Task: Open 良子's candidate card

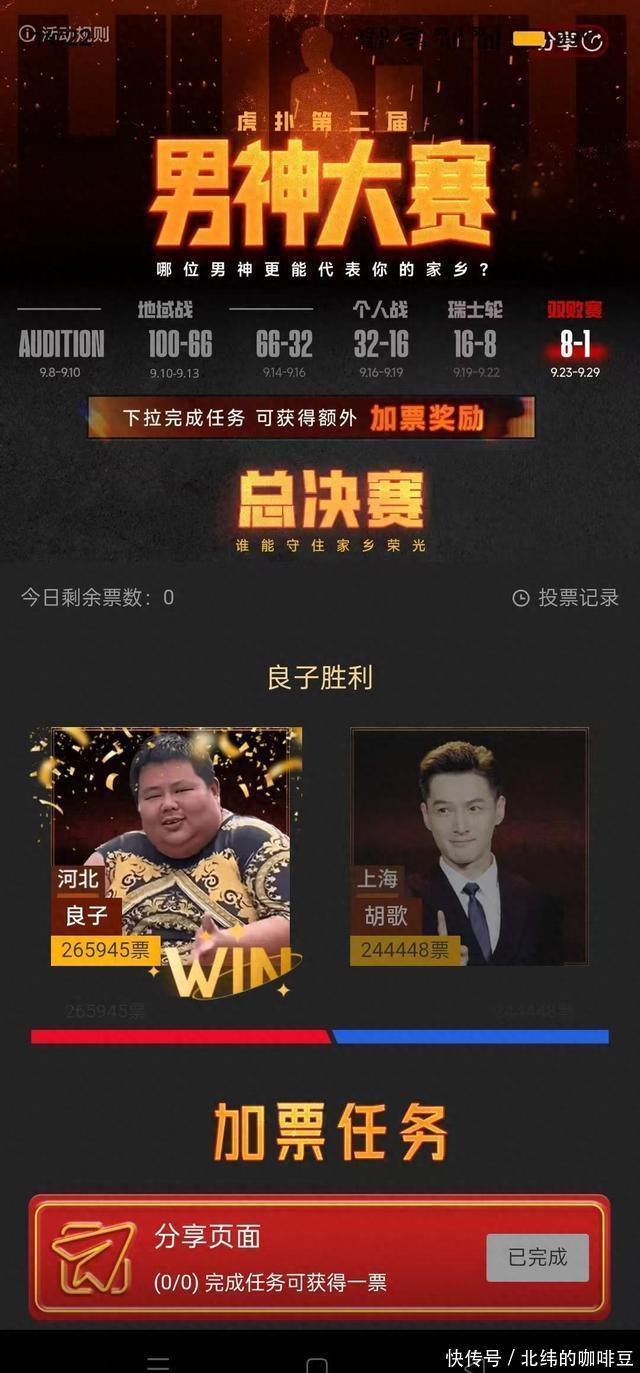Action: click(x=169, y=847)
